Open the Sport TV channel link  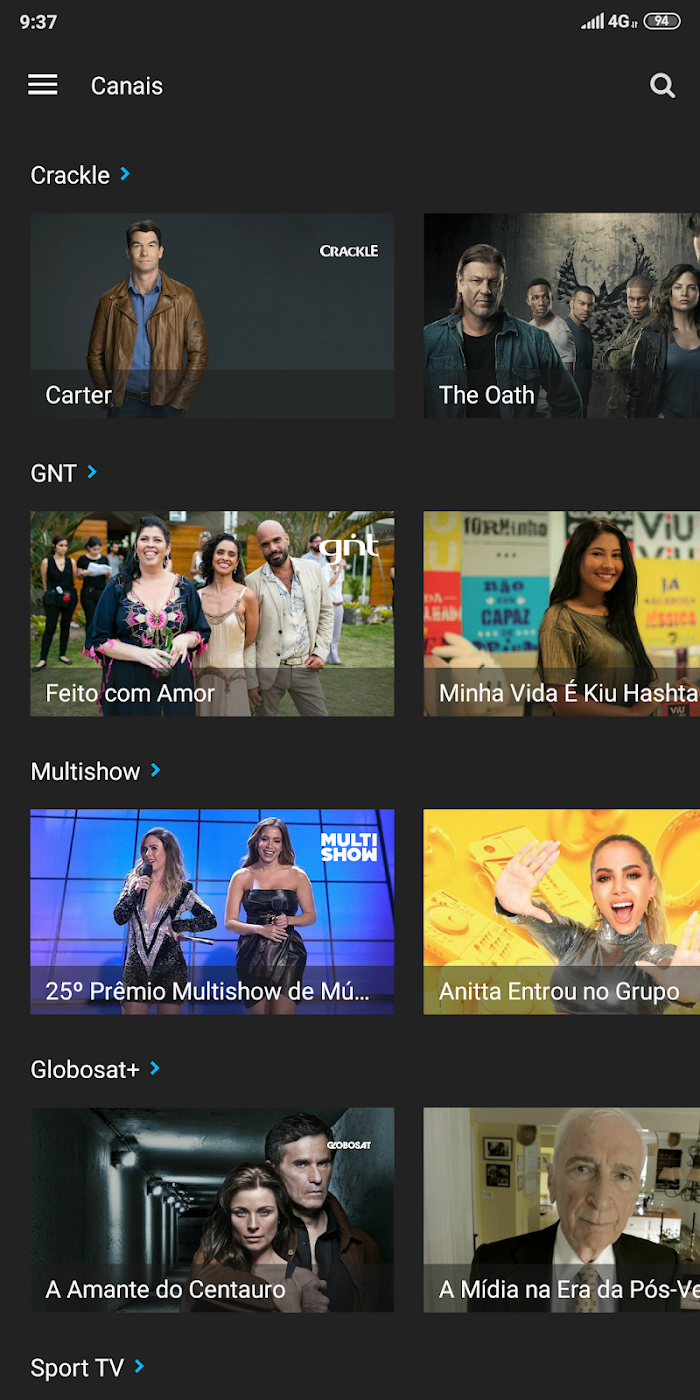tap(88, 1367)
